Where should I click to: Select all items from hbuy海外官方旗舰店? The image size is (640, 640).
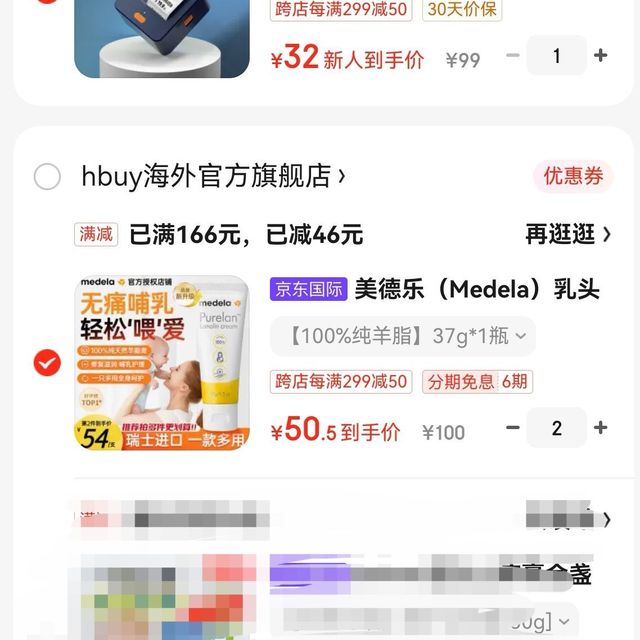(47, 177)
